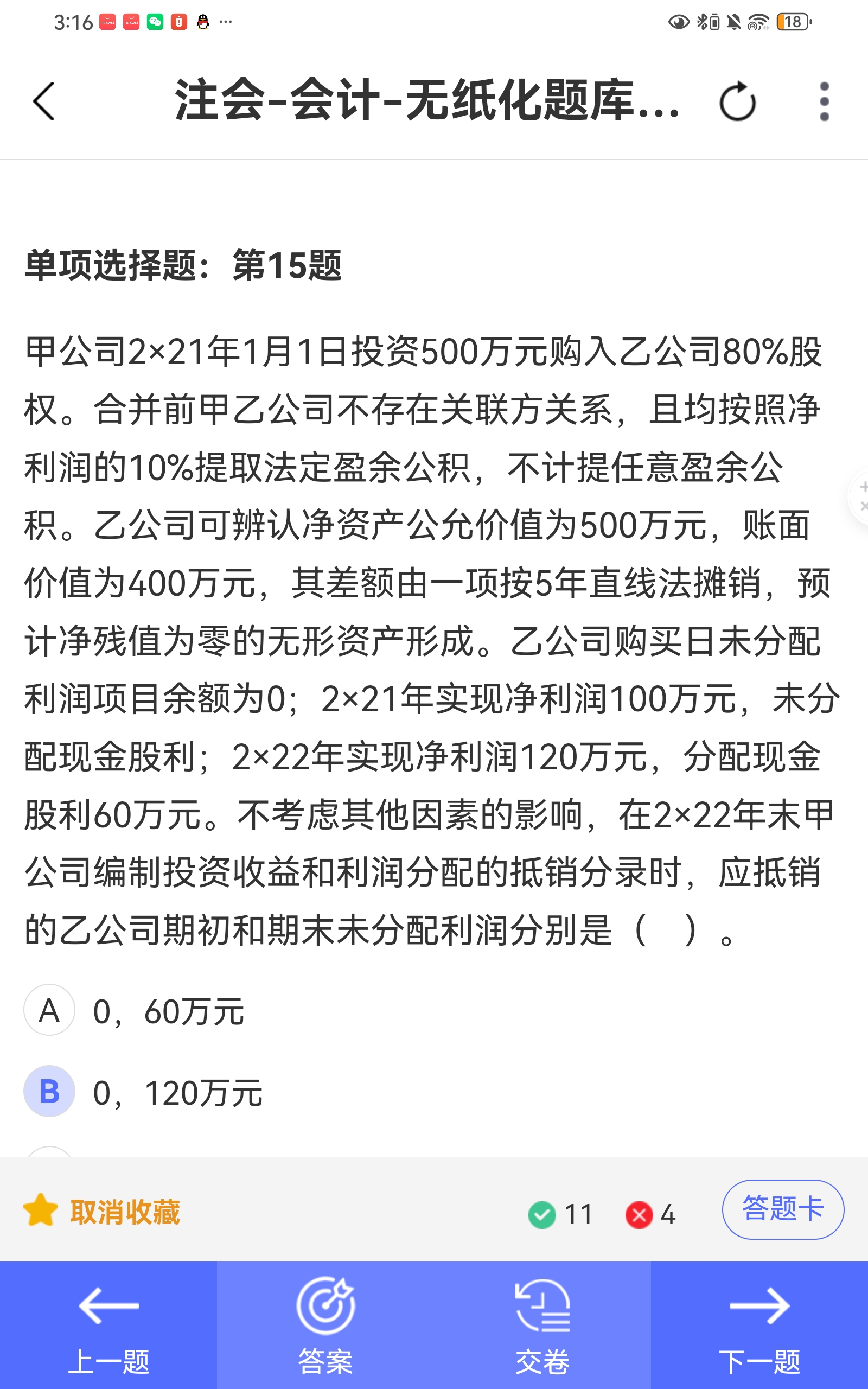Tap 取消收藏 to unfavorite this question
This screenshot has height=1389, width=868.
point(102,1211)
